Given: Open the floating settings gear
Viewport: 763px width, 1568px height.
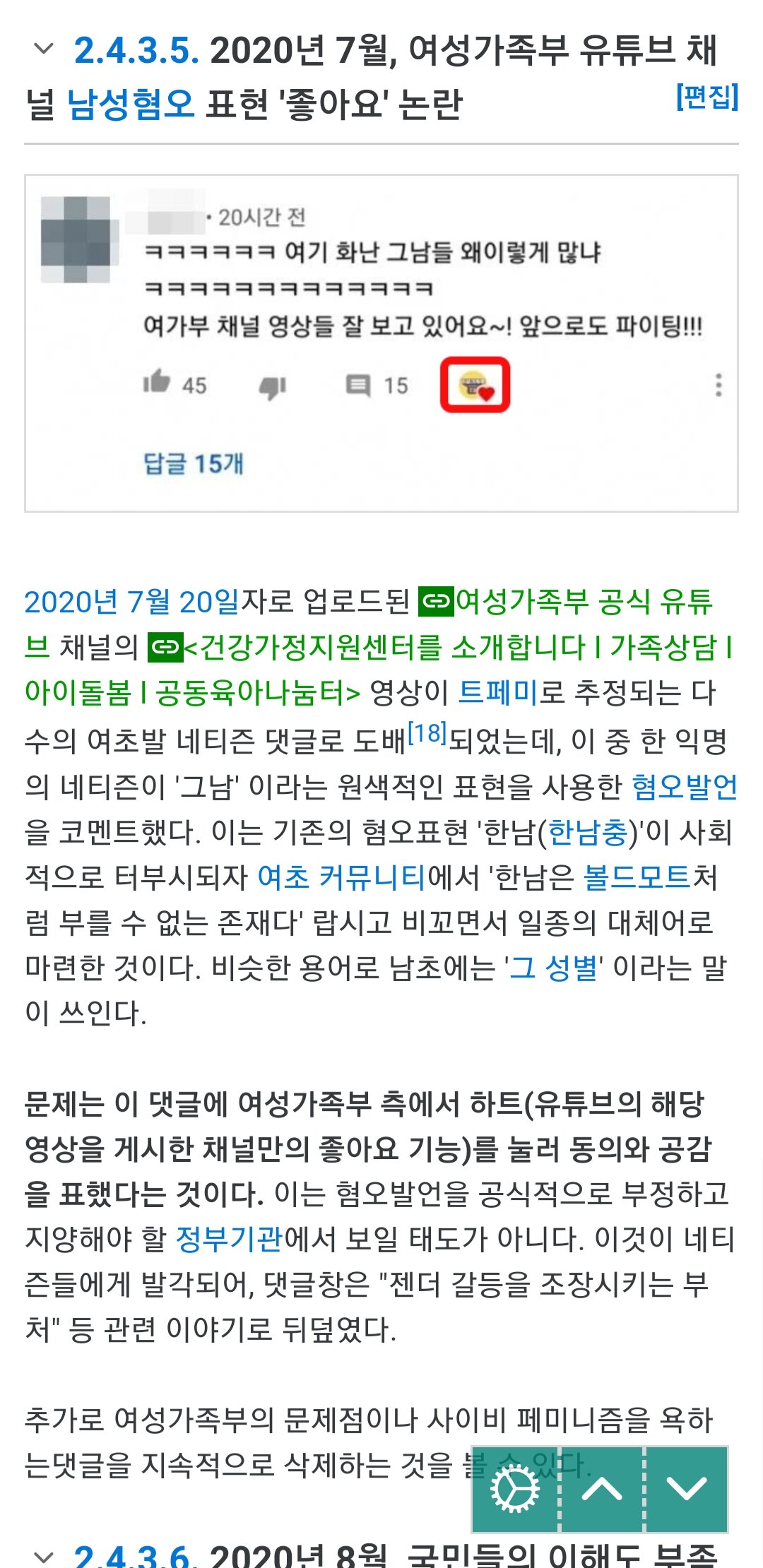Looking at the screenshot, I should point(515,1489).
